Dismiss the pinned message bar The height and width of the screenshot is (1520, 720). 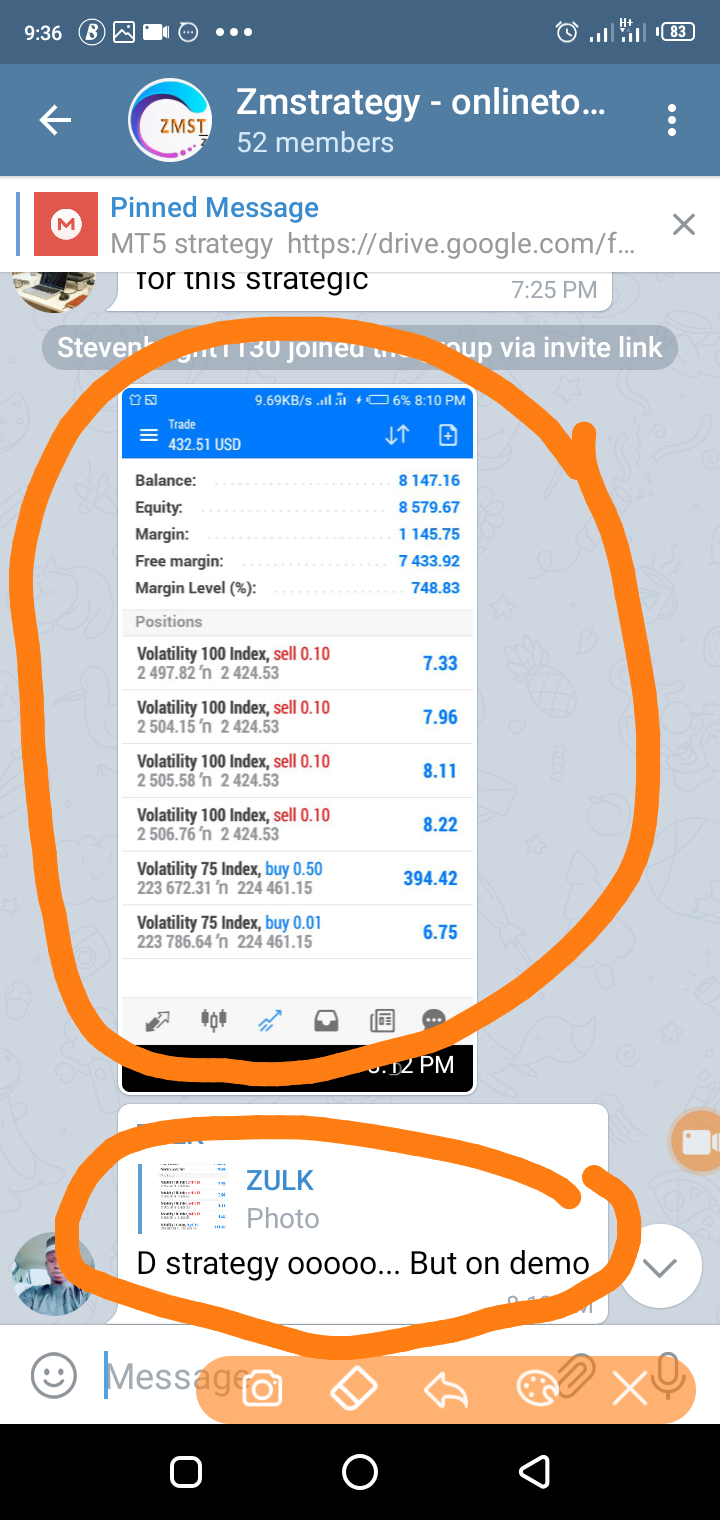coord(683,225)
